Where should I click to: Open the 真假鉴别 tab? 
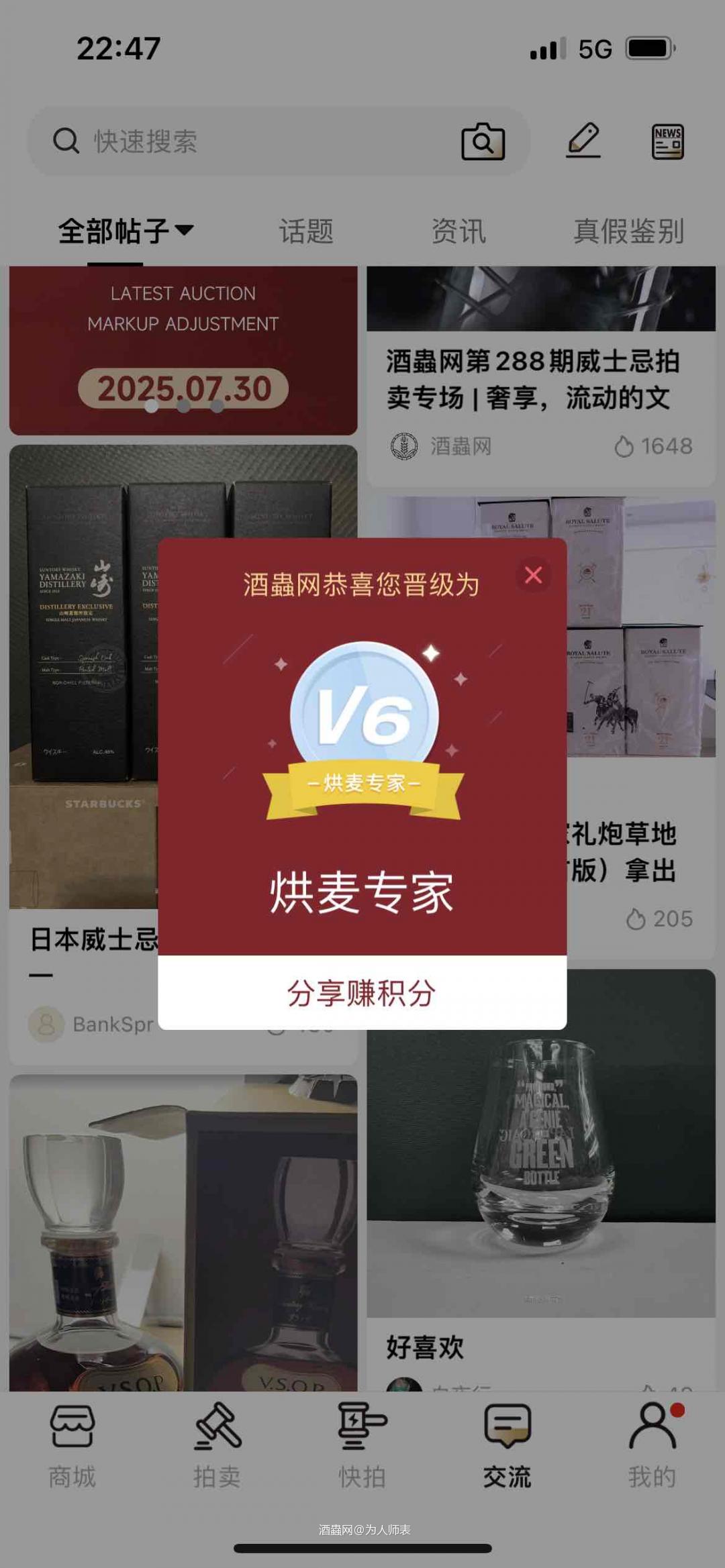tap(628, 231)
